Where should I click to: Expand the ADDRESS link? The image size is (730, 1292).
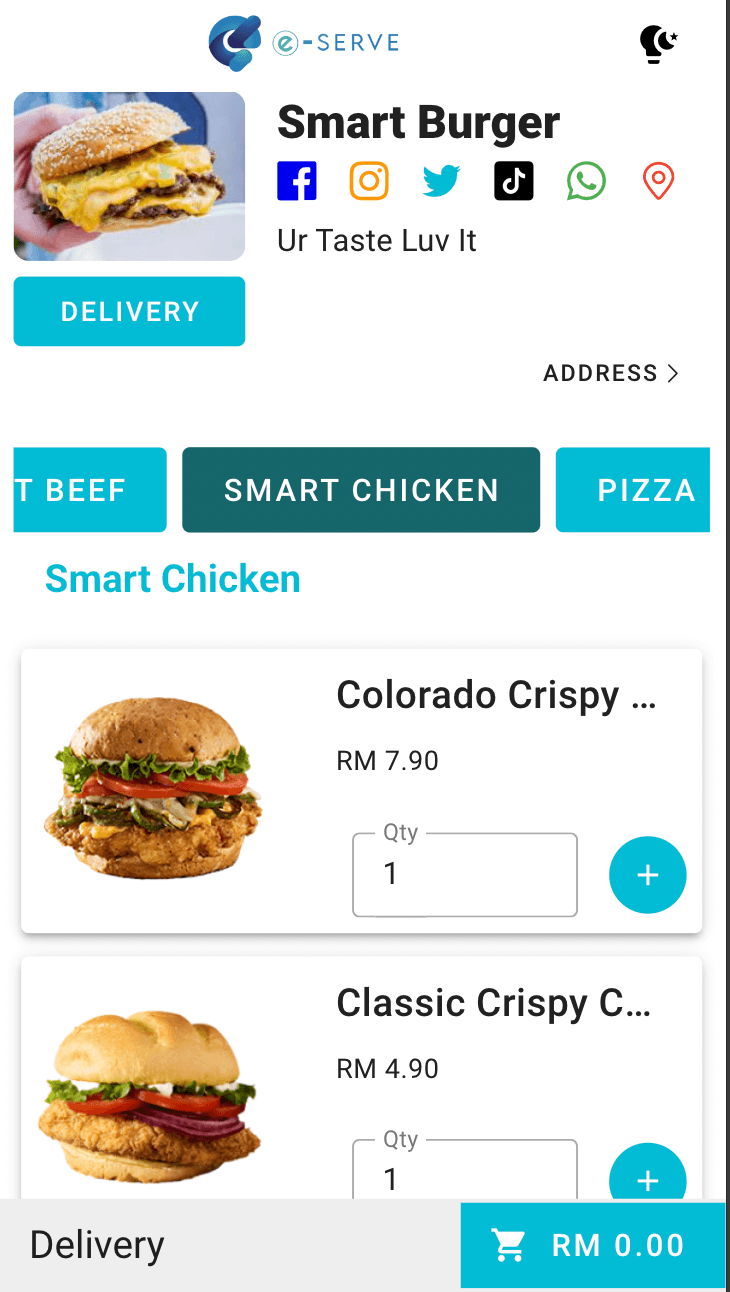click(610, 373)
